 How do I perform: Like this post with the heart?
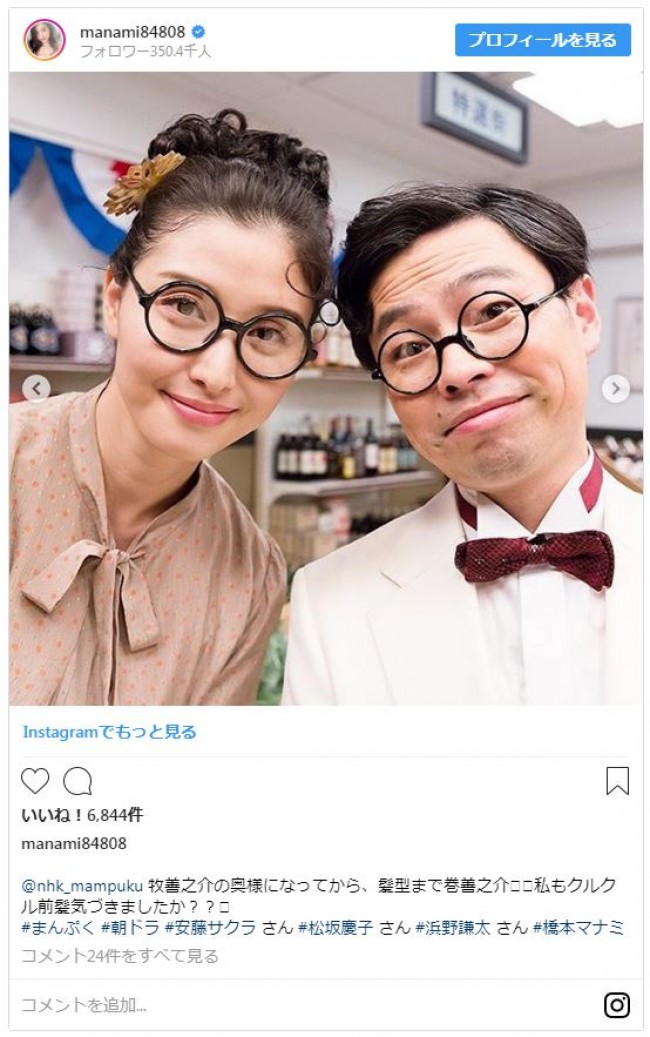[35, 781]
